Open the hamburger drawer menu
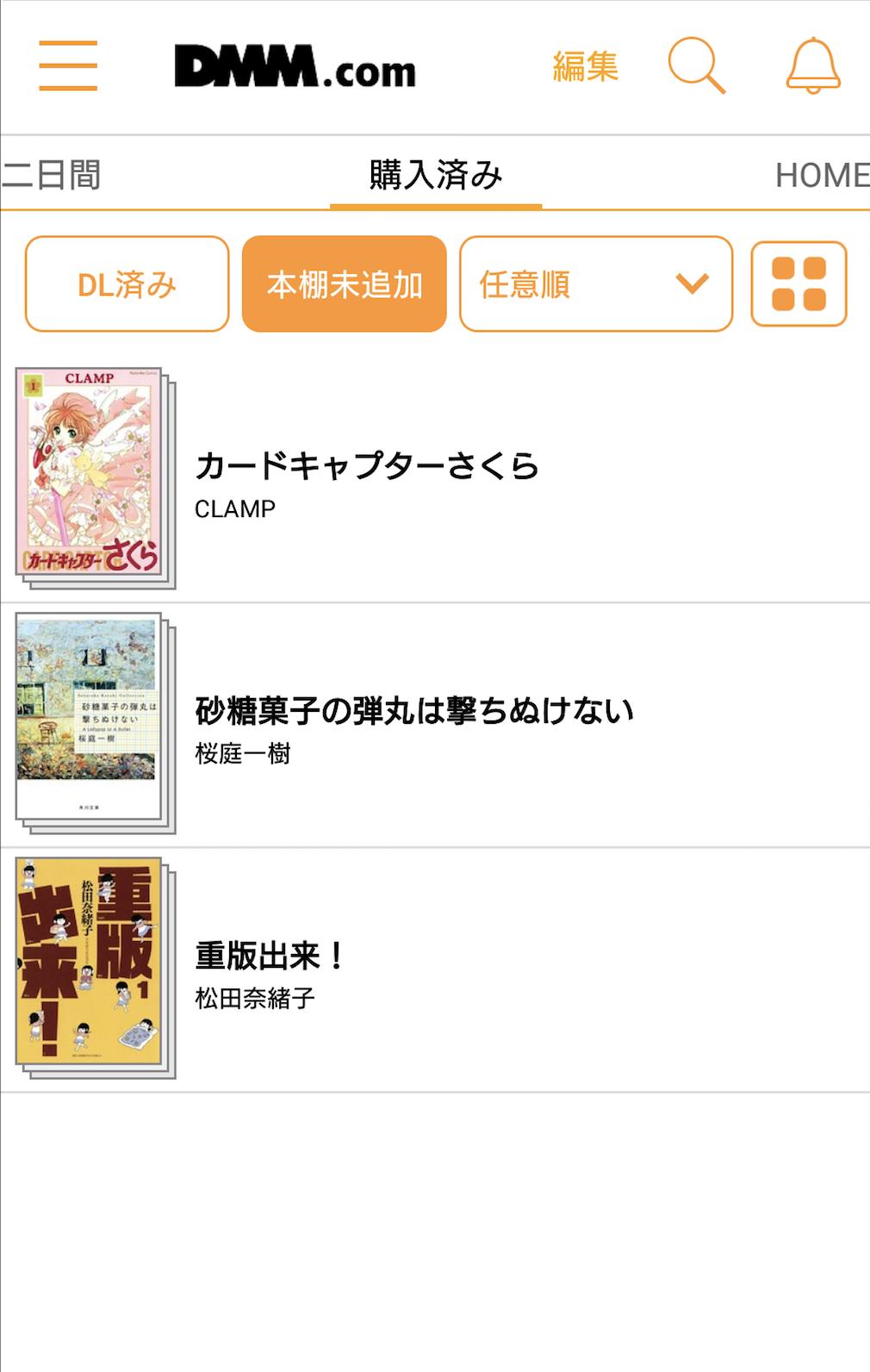The height and width of the screenshot is (1372, 870). 68,65
